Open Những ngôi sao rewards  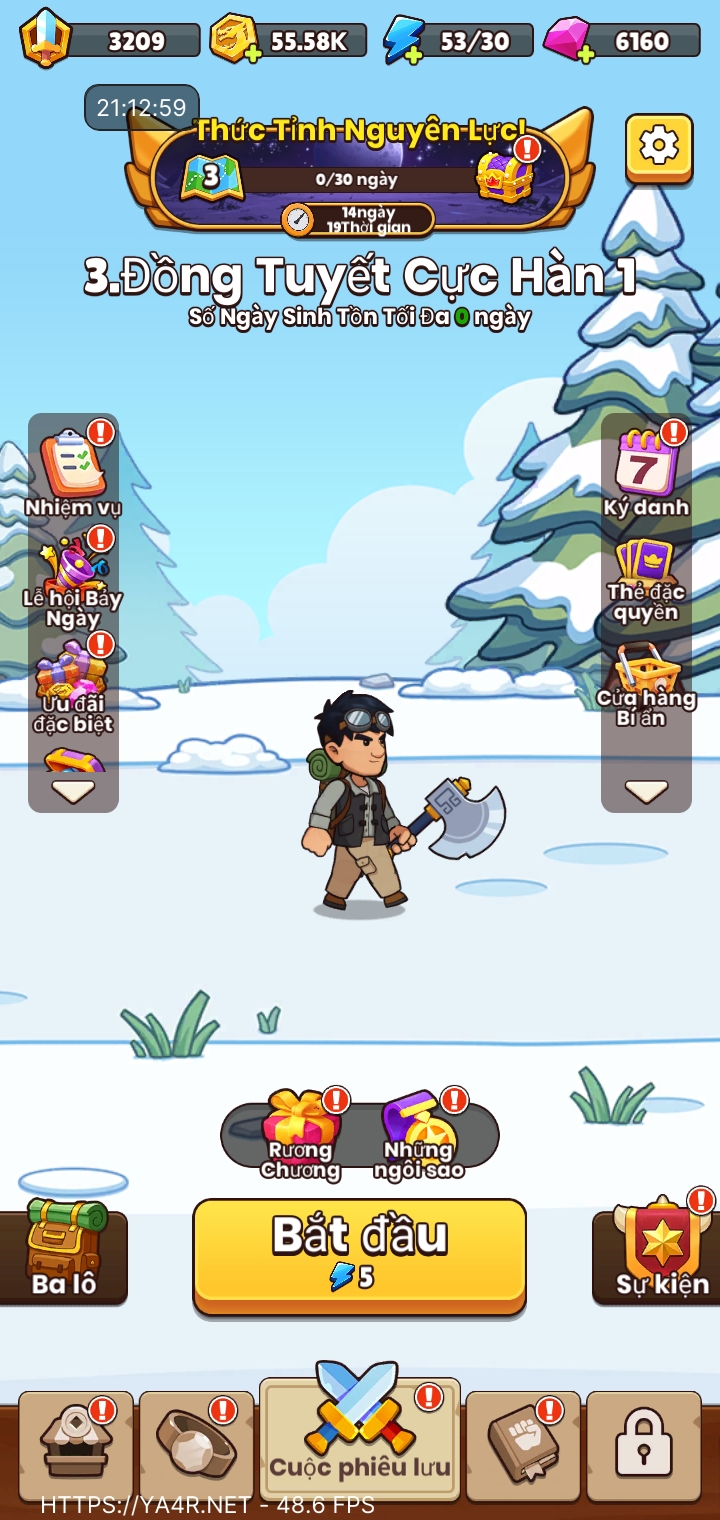point(419,1135)
